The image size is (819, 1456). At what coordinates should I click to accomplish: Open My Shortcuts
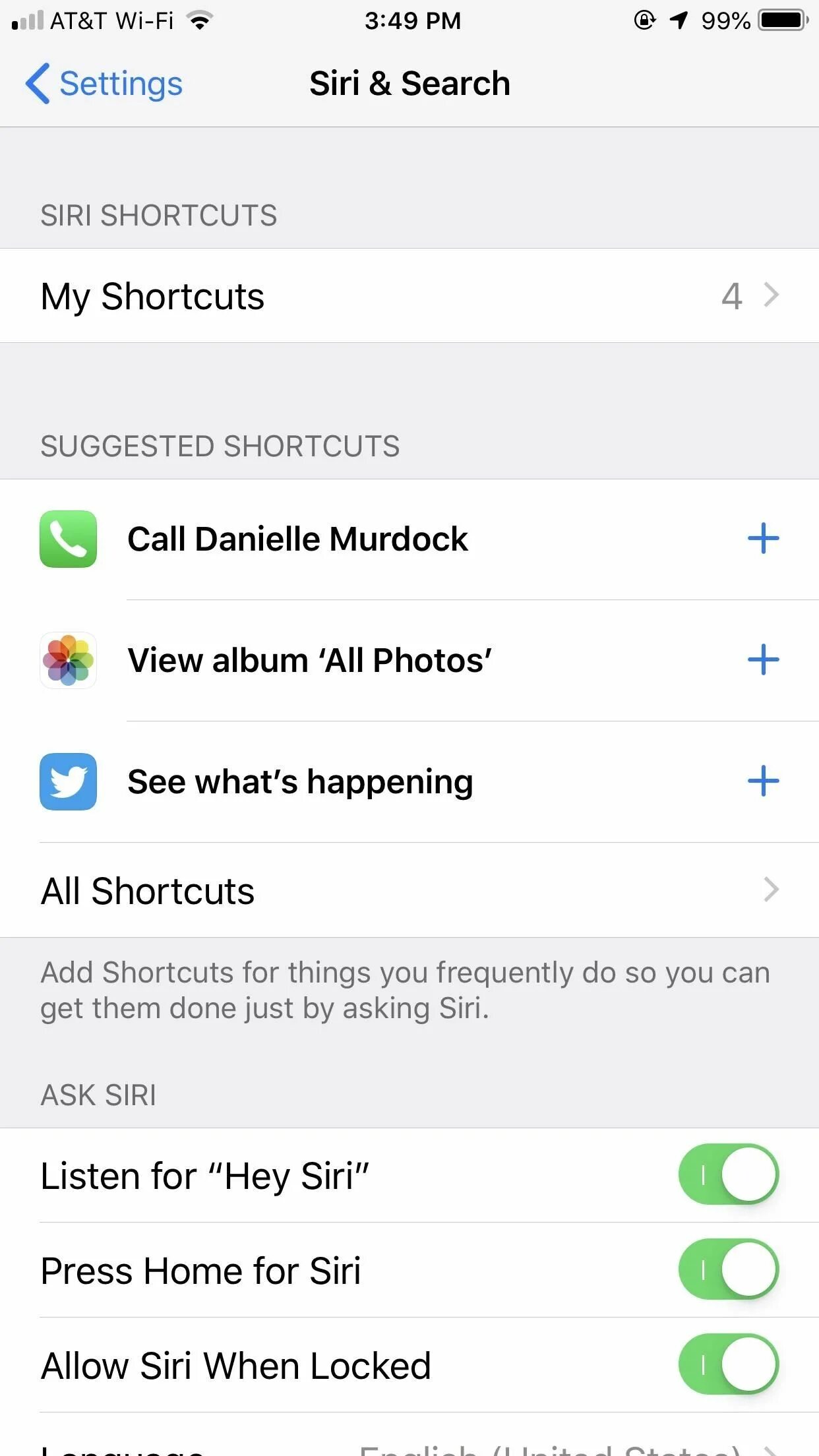click(x=409, y=296)
